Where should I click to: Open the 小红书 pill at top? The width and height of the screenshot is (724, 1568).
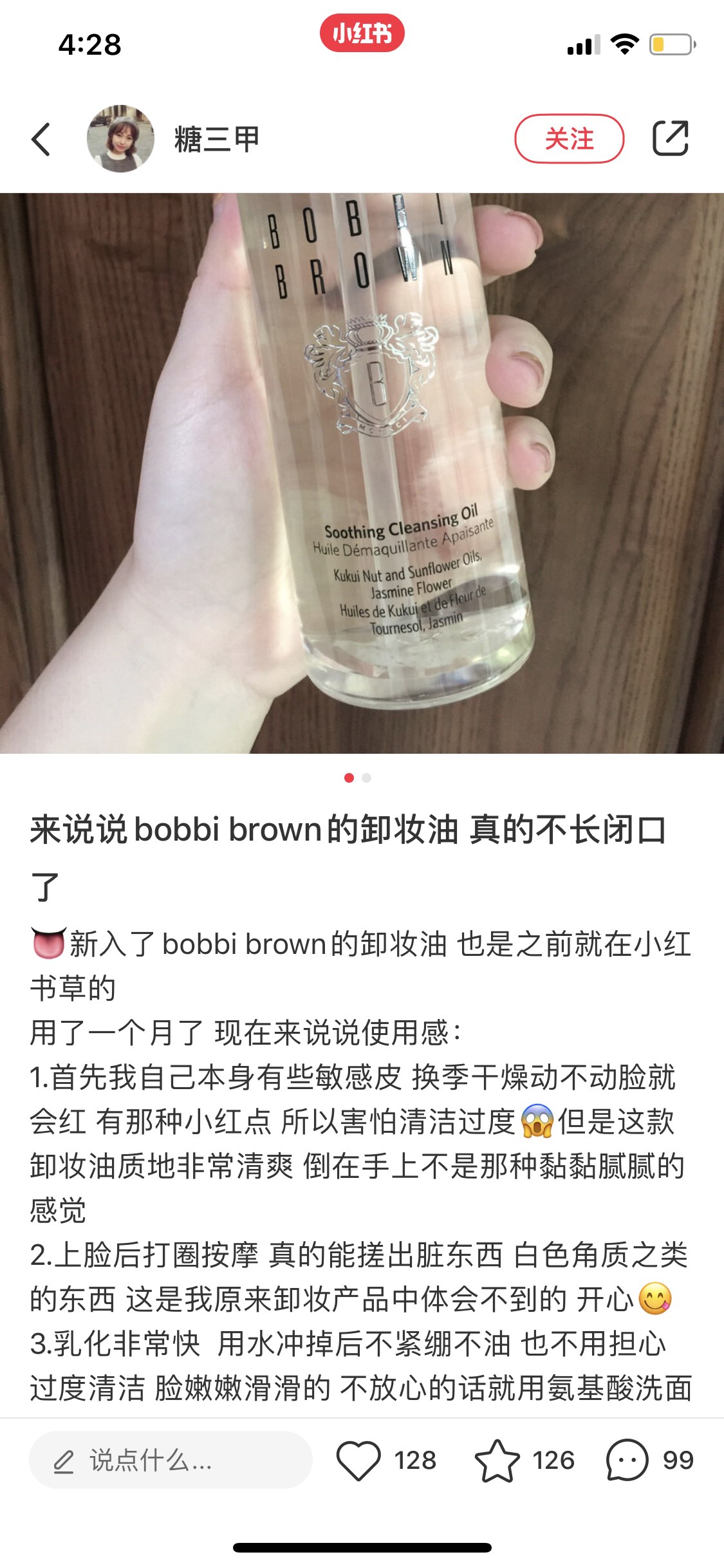(x=362, y=33)
